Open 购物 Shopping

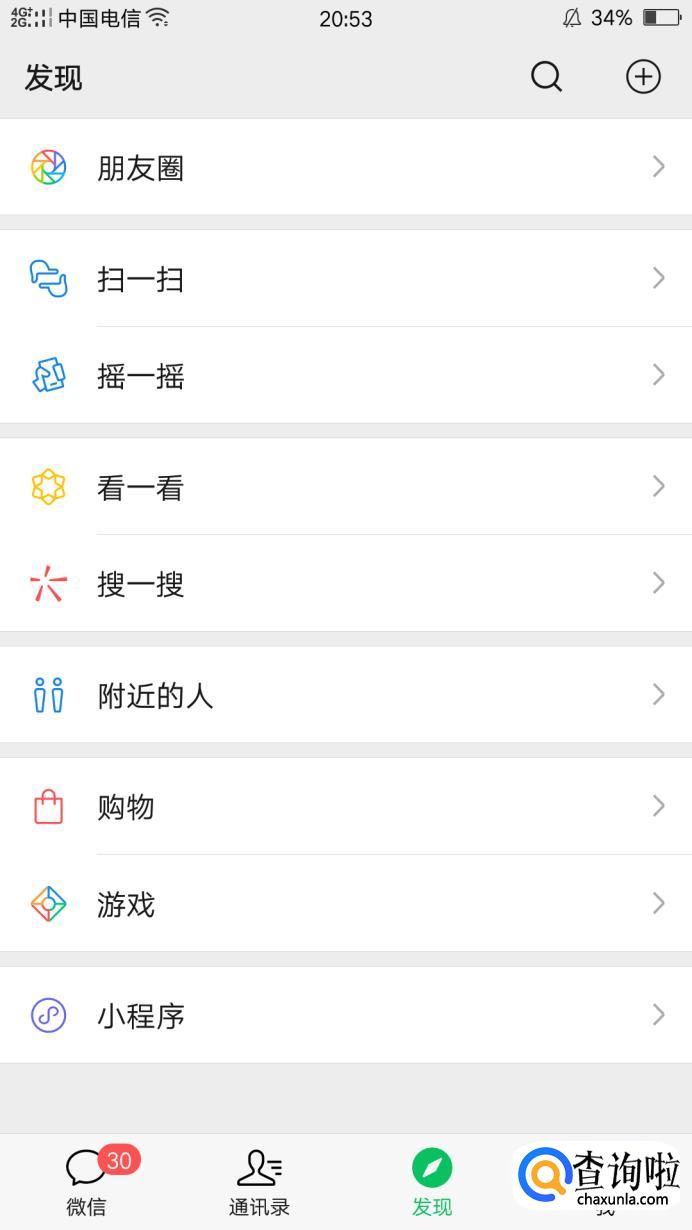[x=346, y=806]
